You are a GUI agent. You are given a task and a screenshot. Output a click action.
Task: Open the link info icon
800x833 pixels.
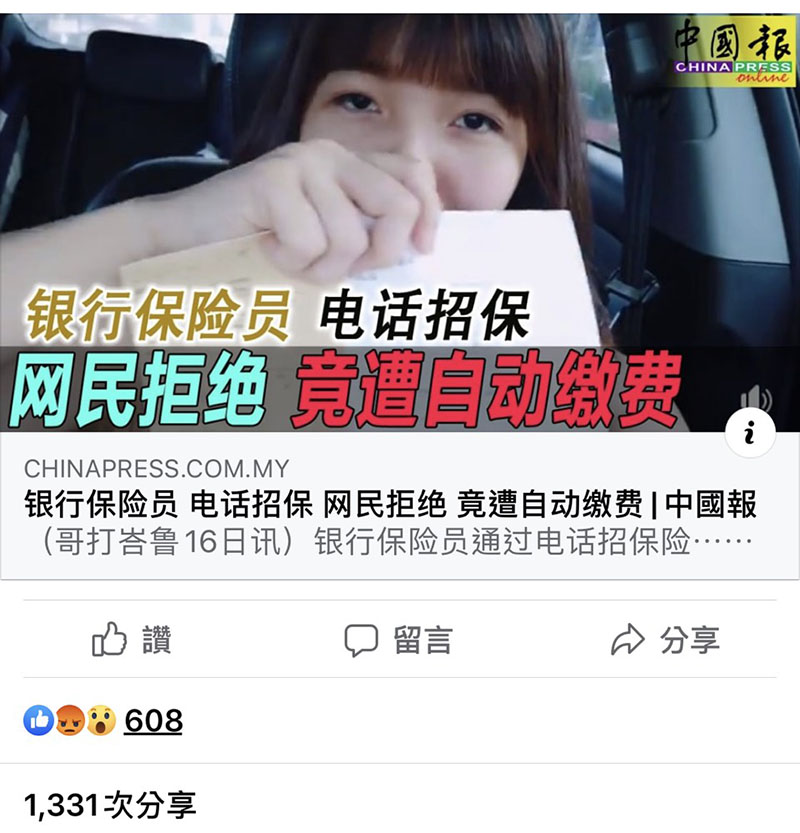tap(750, 433)
